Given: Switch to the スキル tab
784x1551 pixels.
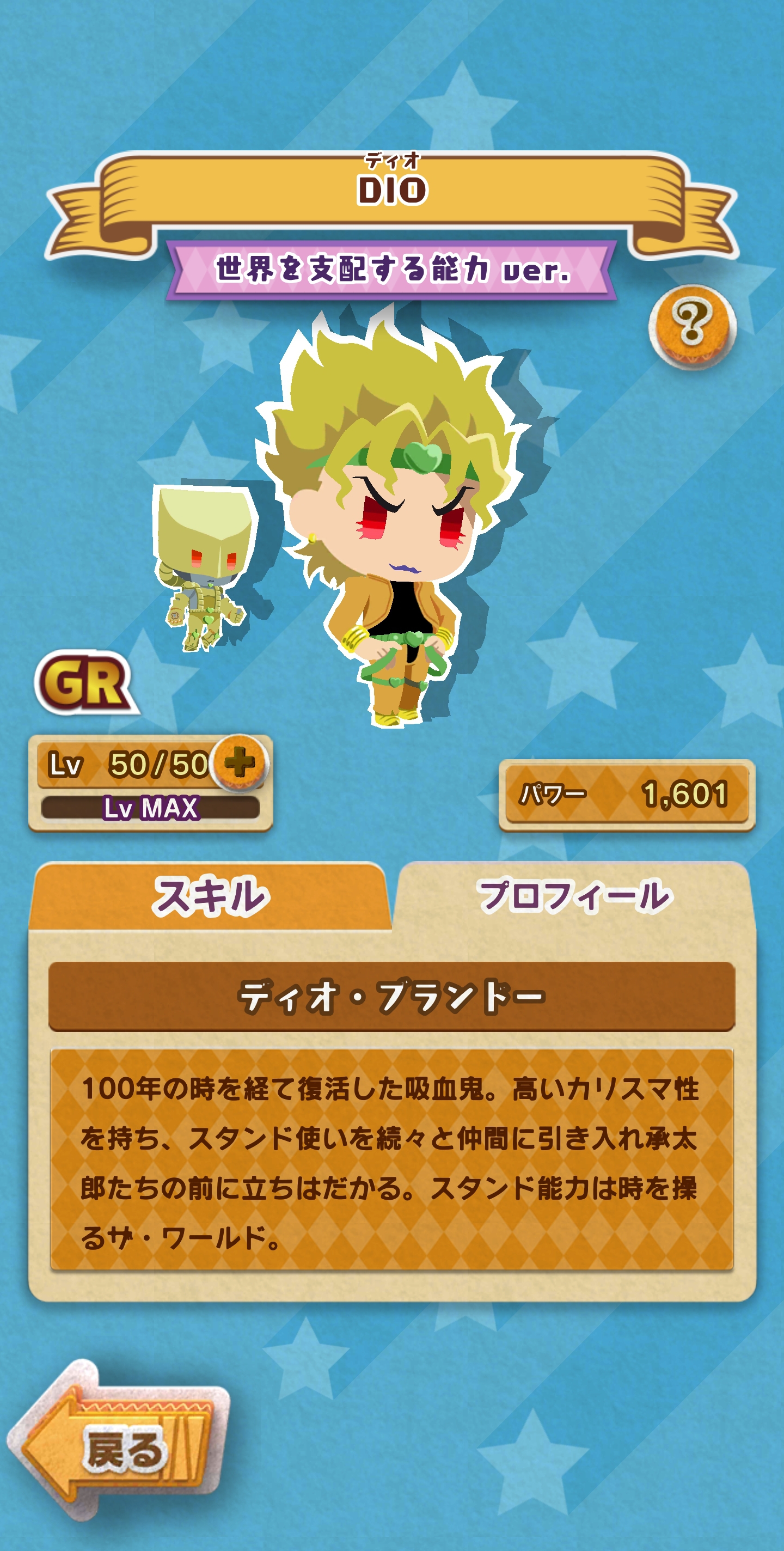Looking at the screenshot, I should click(x=210, y=896).
